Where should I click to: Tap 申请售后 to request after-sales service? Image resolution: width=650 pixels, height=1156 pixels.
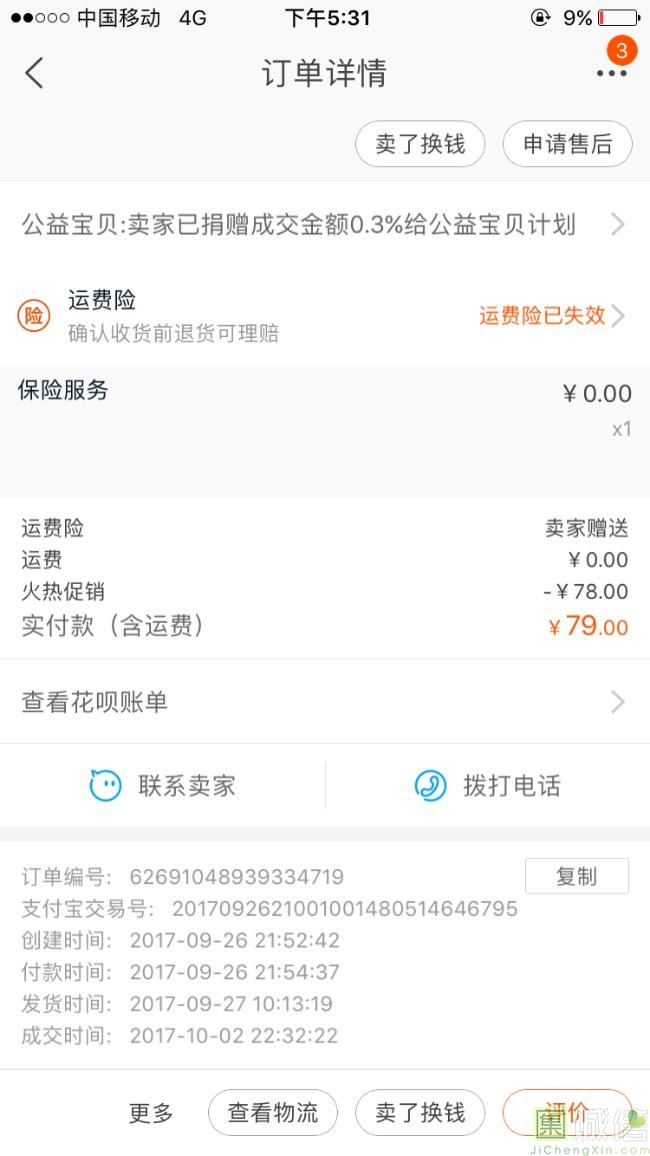pos(567,144)
